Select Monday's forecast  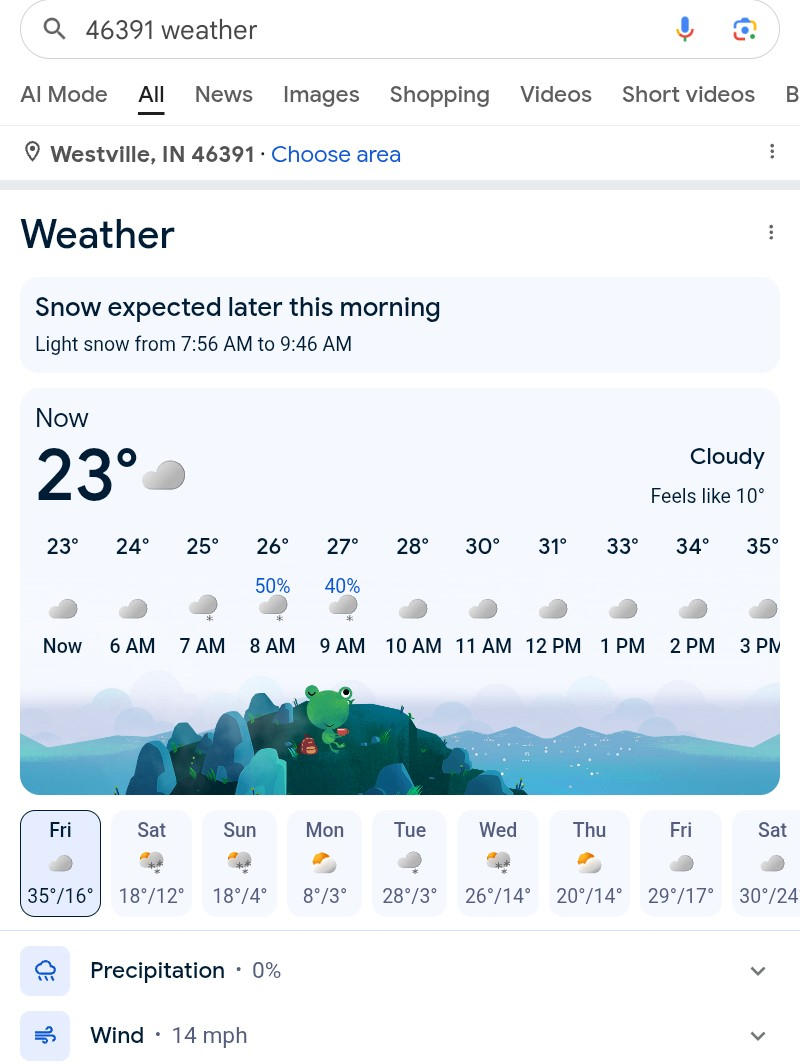(325, 863)
